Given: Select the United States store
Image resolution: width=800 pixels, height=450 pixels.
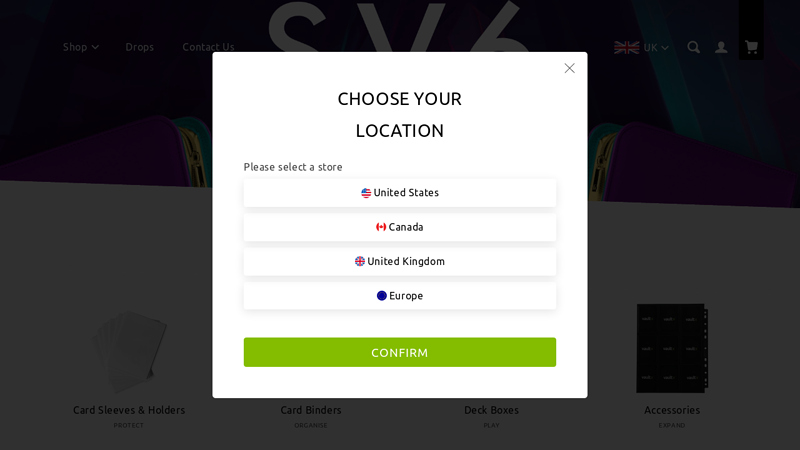Looking at the screenshot, I should click(400, 193).
